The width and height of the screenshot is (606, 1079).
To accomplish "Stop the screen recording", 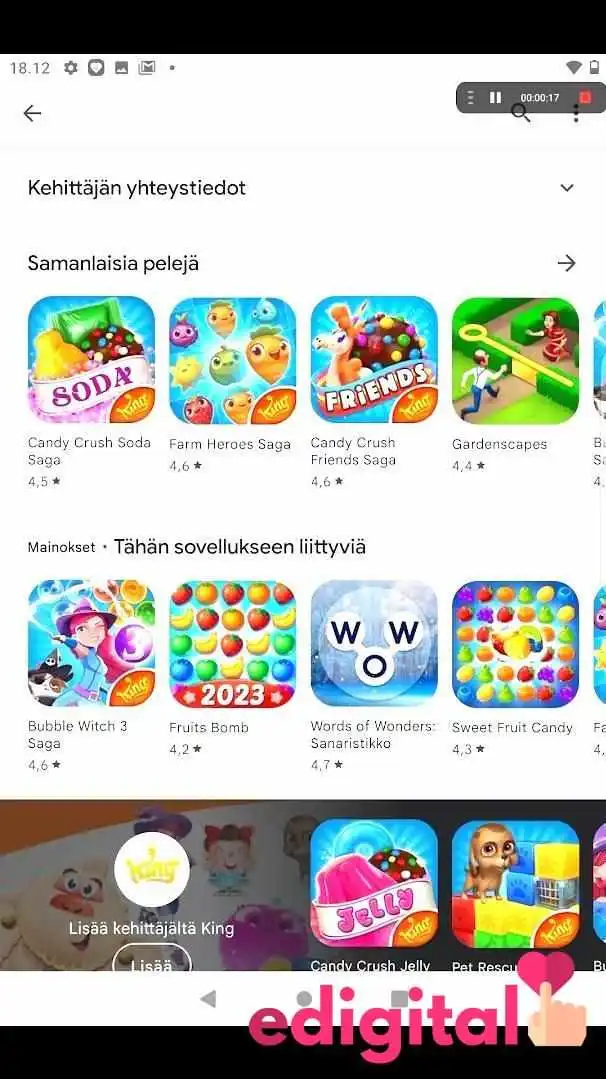I will (585, 98).
